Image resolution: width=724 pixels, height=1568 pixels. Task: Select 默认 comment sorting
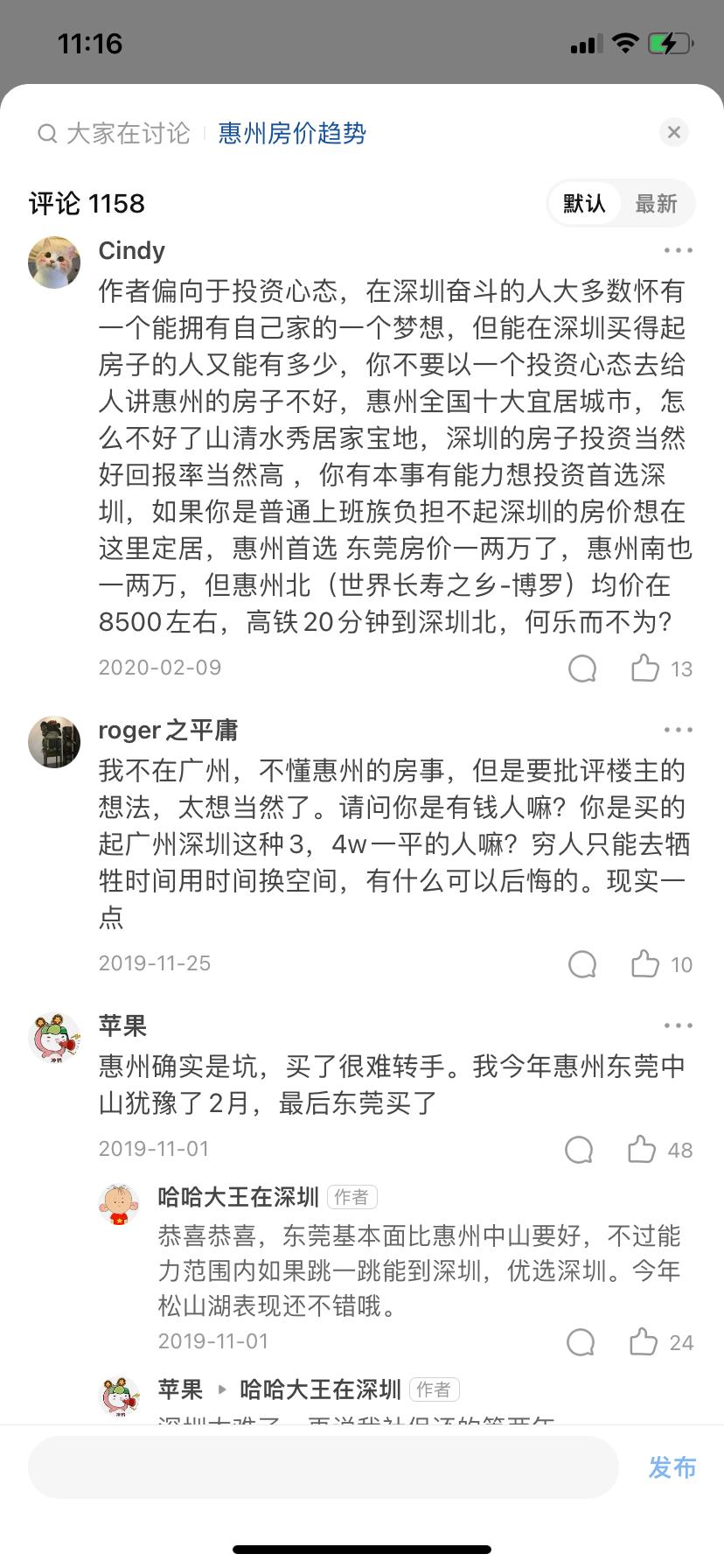[x=584, y=204]
